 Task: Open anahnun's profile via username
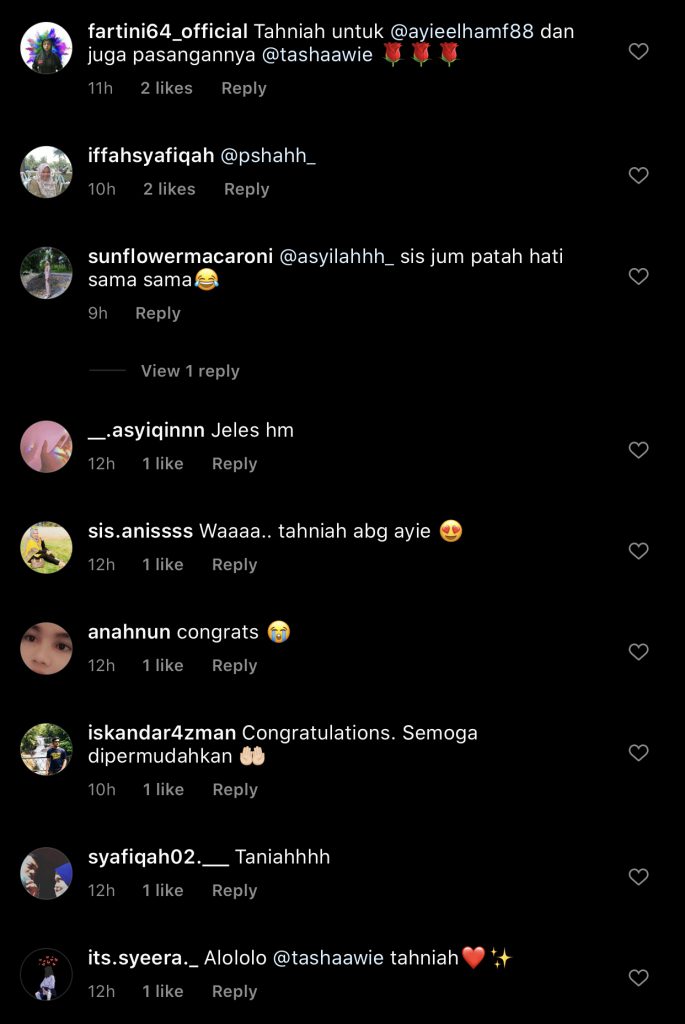coord(130,632)
